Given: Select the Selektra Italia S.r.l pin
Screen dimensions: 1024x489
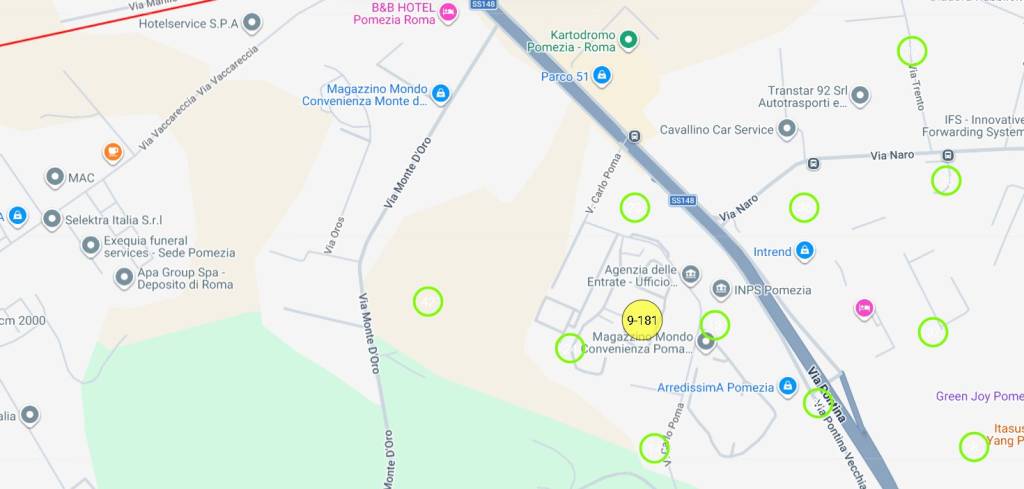Looking at the screenshot, I should (52, 219).
